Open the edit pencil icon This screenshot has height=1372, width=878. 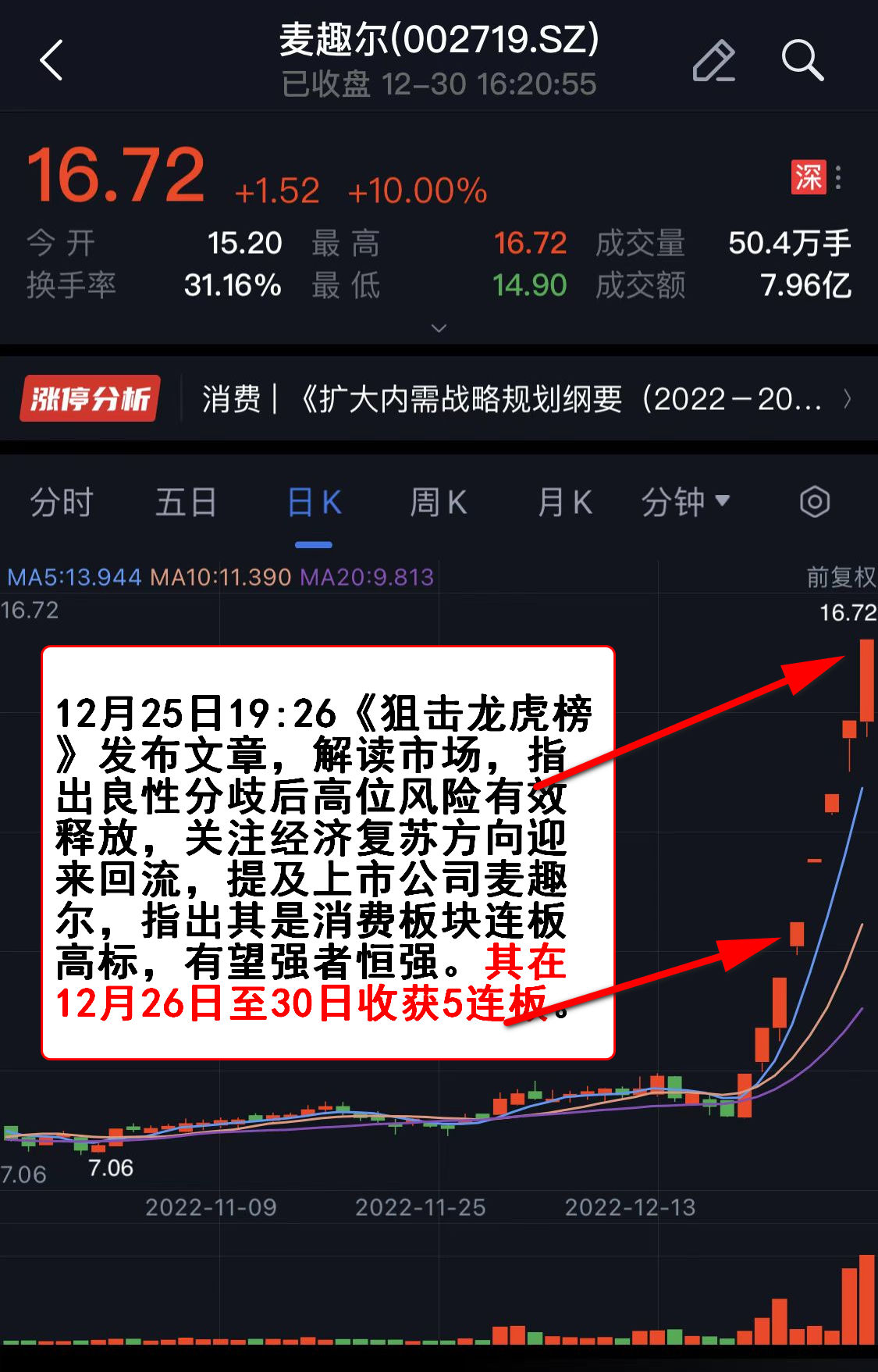(x=713, y=60)
